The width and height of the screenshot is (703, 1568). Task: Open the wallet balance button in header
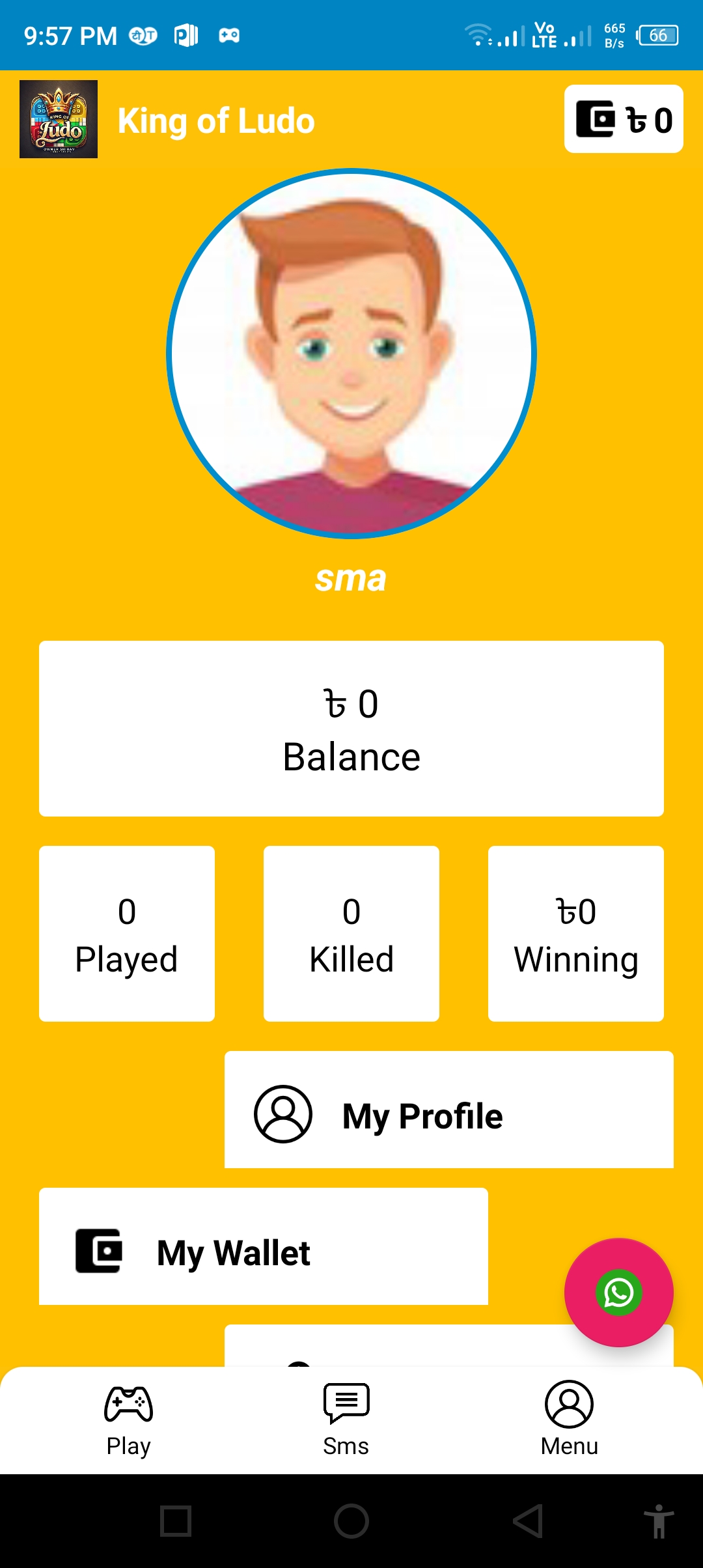(x=624, y=119)
